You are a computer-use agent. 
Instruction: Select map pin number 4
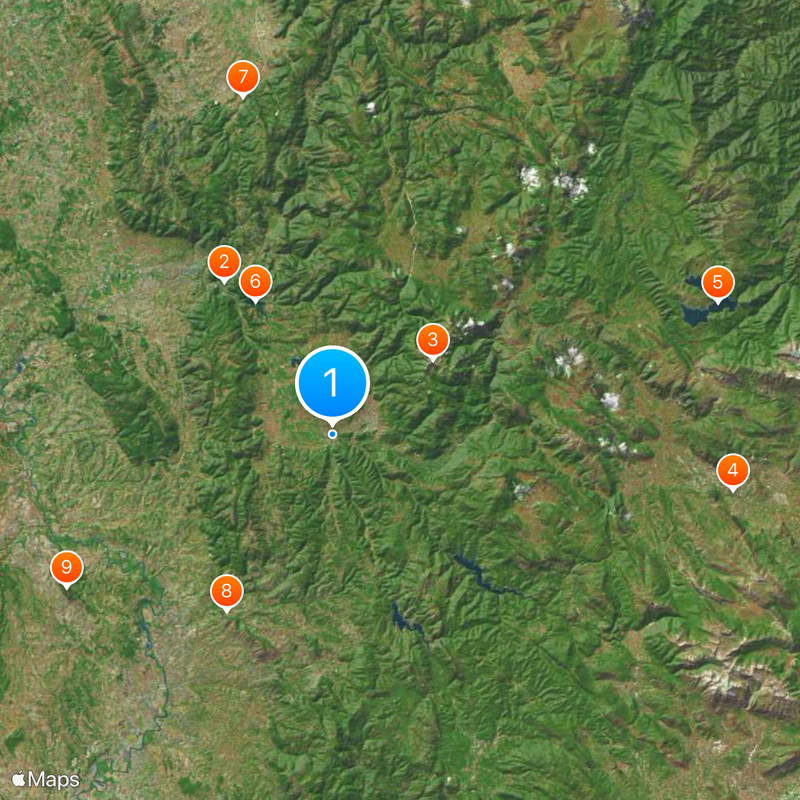click(733, 470)
